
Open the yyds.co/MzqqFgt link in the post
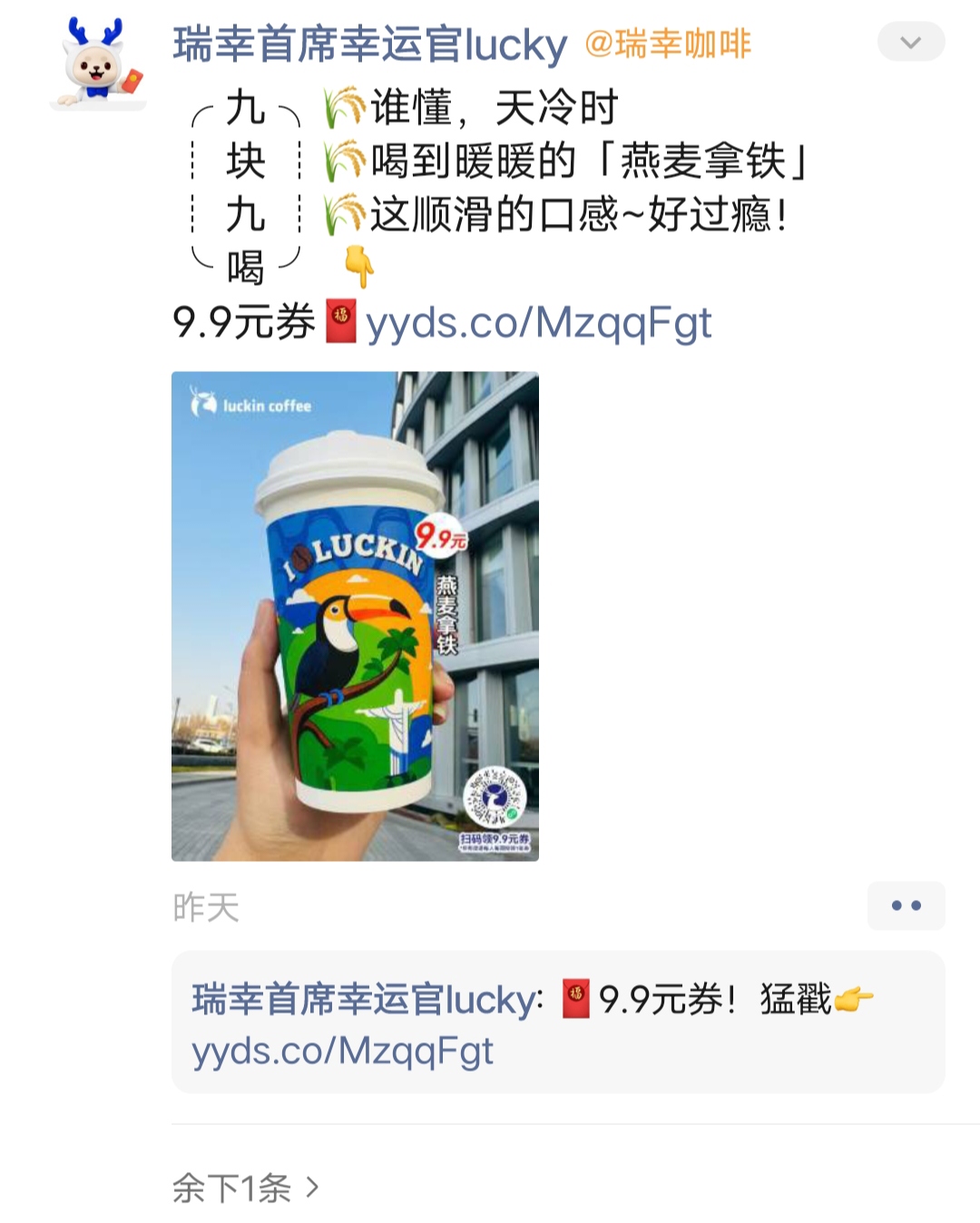(538, 323)
